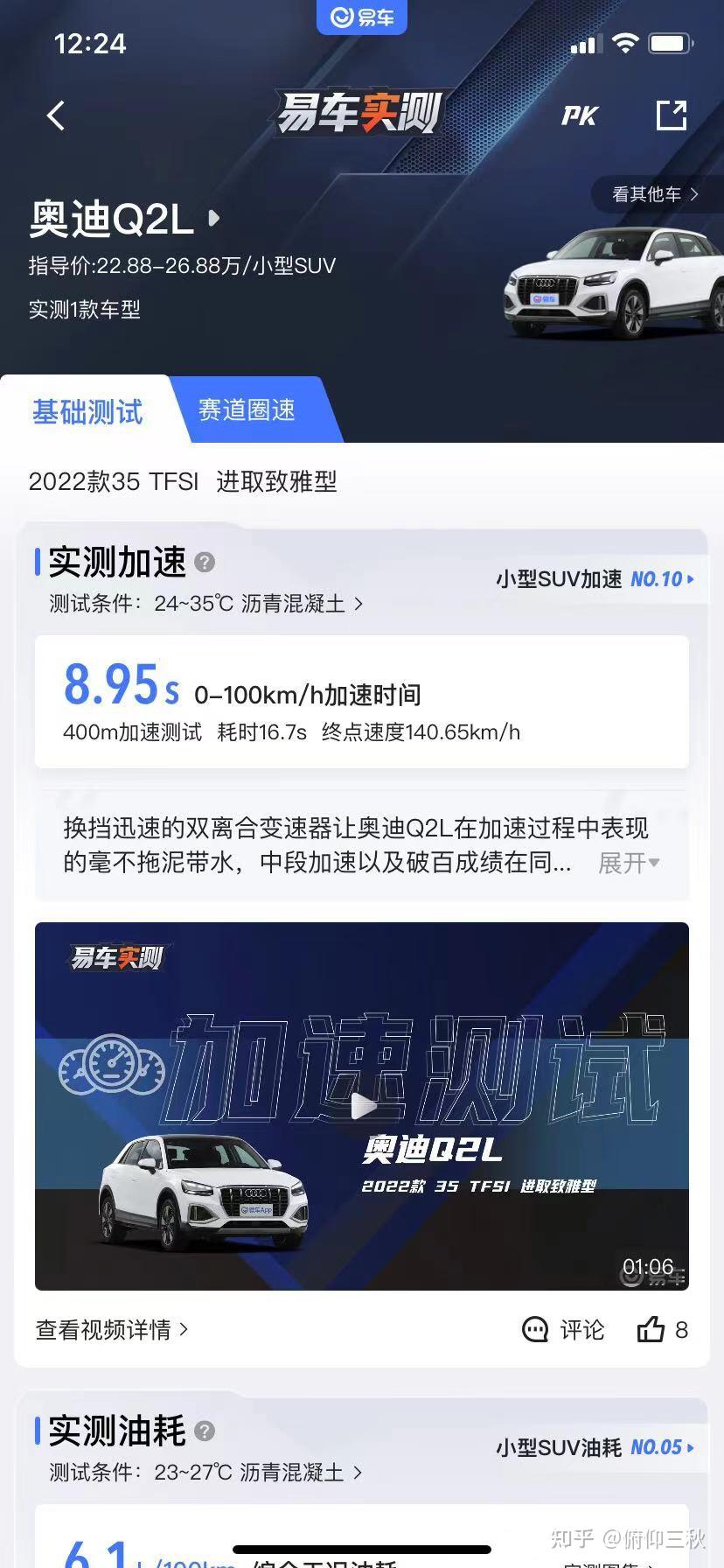
Task: Open the 小型SUV加速 NO.10 ranking
Action: [595, 578]
